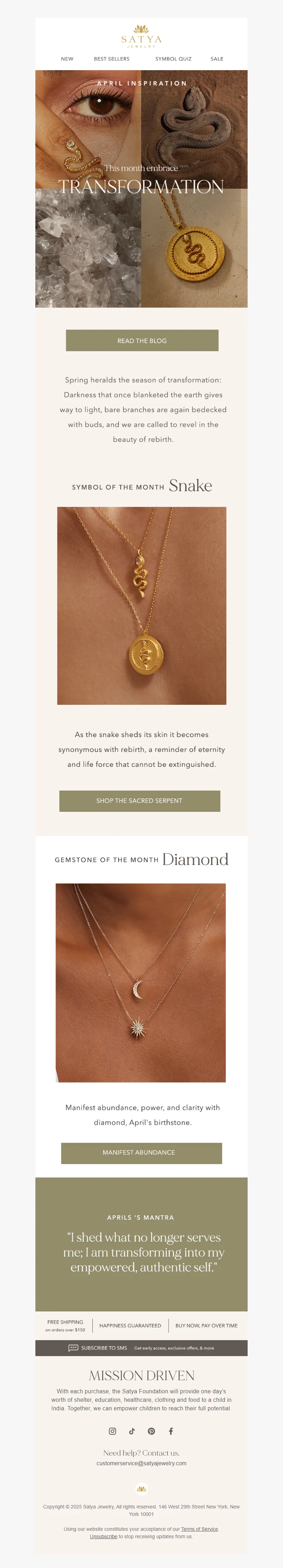The height and width of the screenshot is (1568, 283).
Task: Open Satya's Pinterest page
Action: pos(151,1431)
